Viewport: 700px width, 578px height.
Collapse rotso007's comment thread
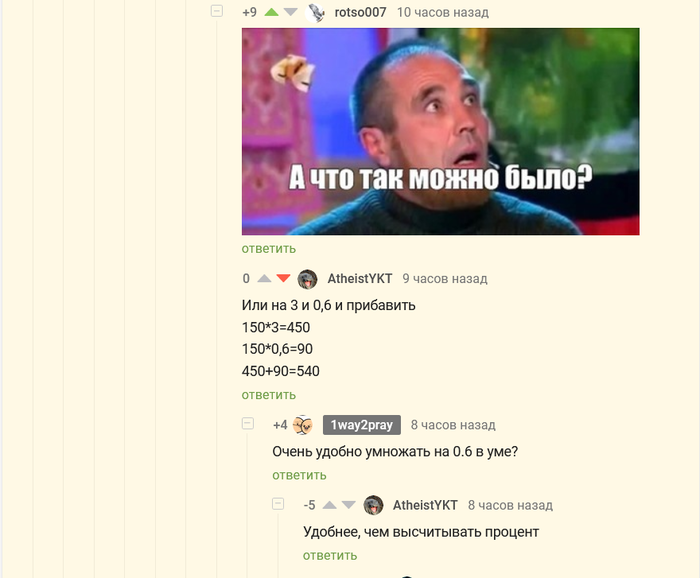click(x=217, y=11)
